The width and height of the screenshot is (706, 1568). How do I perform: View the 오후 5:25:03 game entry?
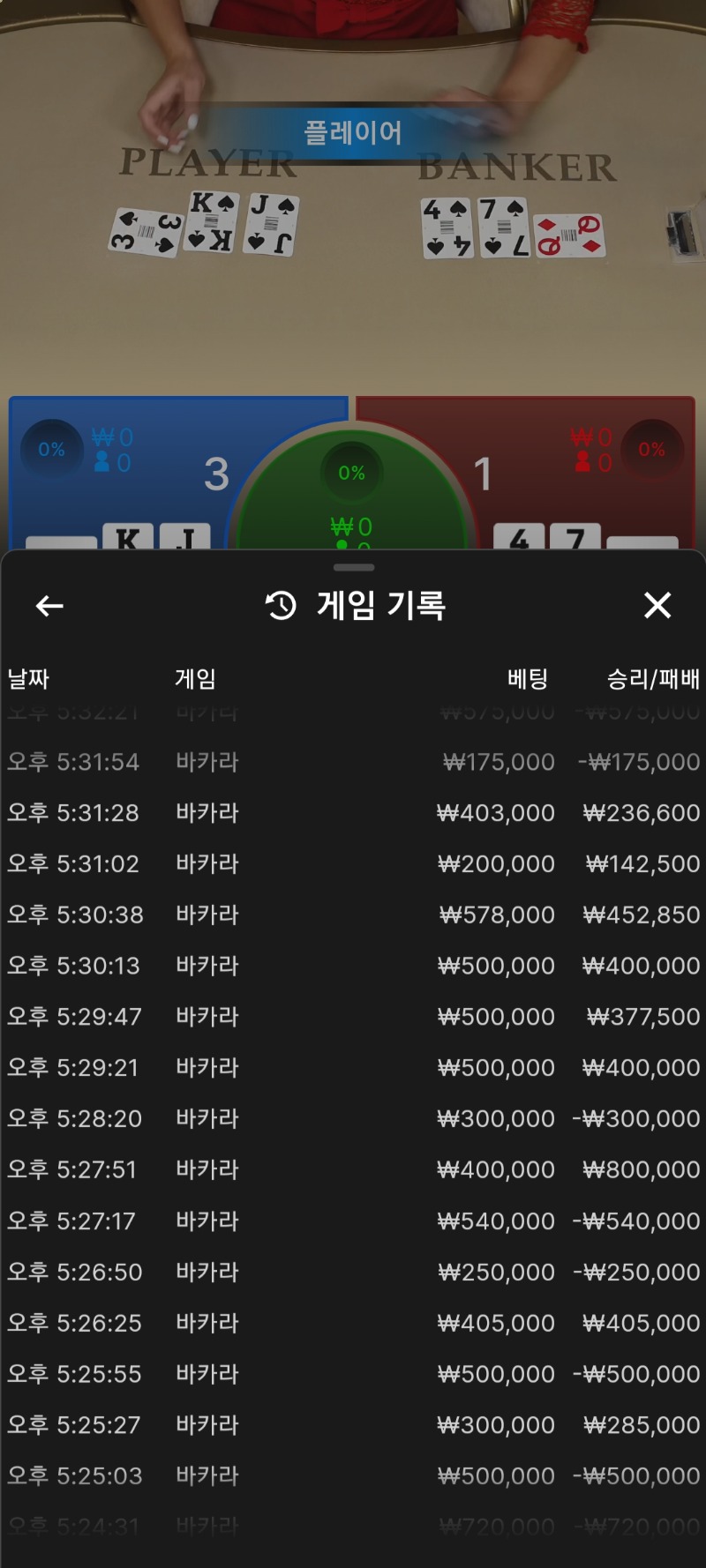pyautogui.click(x=353, y=1476)
